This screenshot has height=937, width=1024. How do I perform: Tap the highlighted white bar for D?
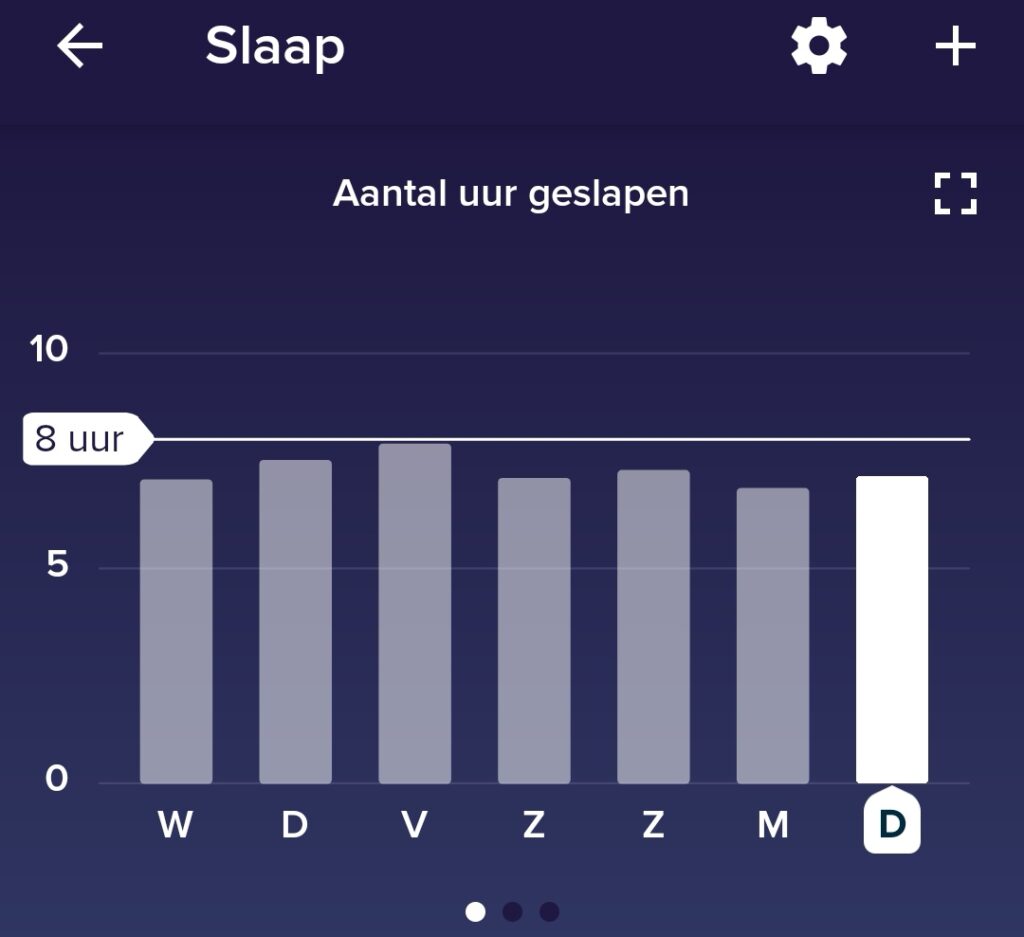click(892, 630)
